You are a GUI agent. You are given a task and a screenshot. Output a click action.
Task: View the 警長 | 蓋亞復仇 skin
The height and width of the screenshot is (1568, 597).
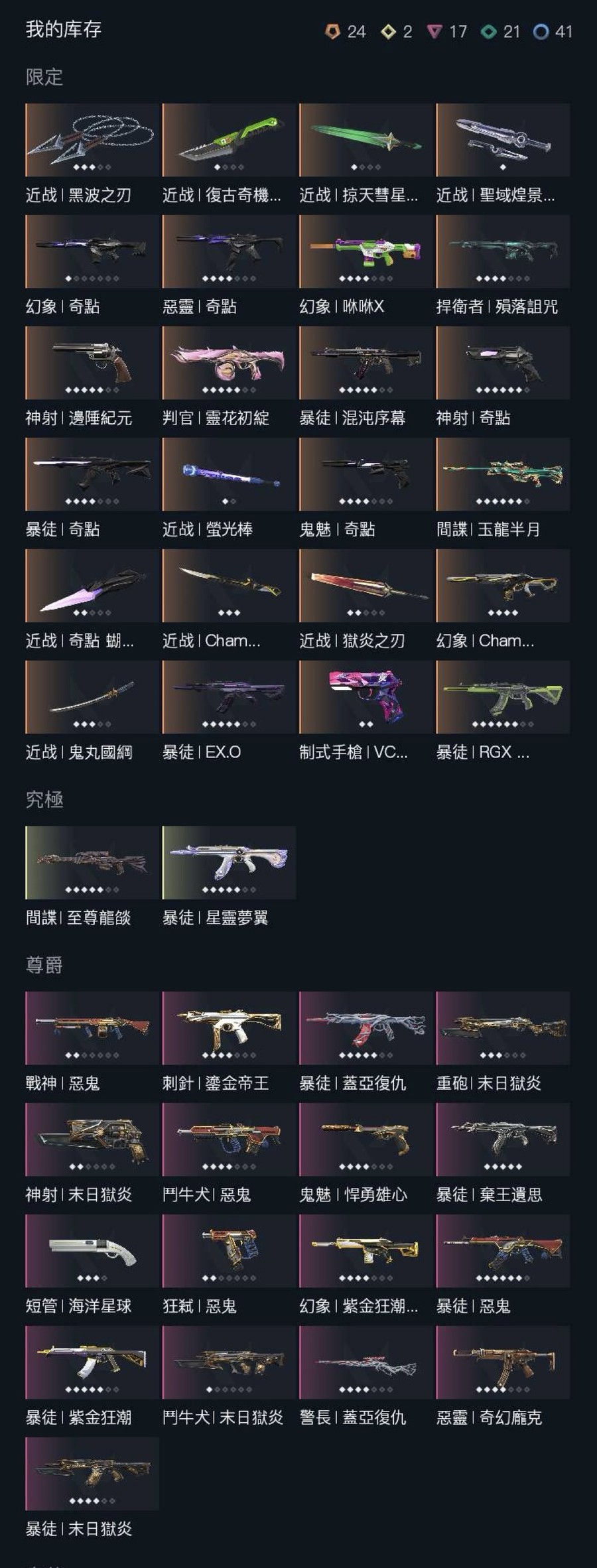365,1363
